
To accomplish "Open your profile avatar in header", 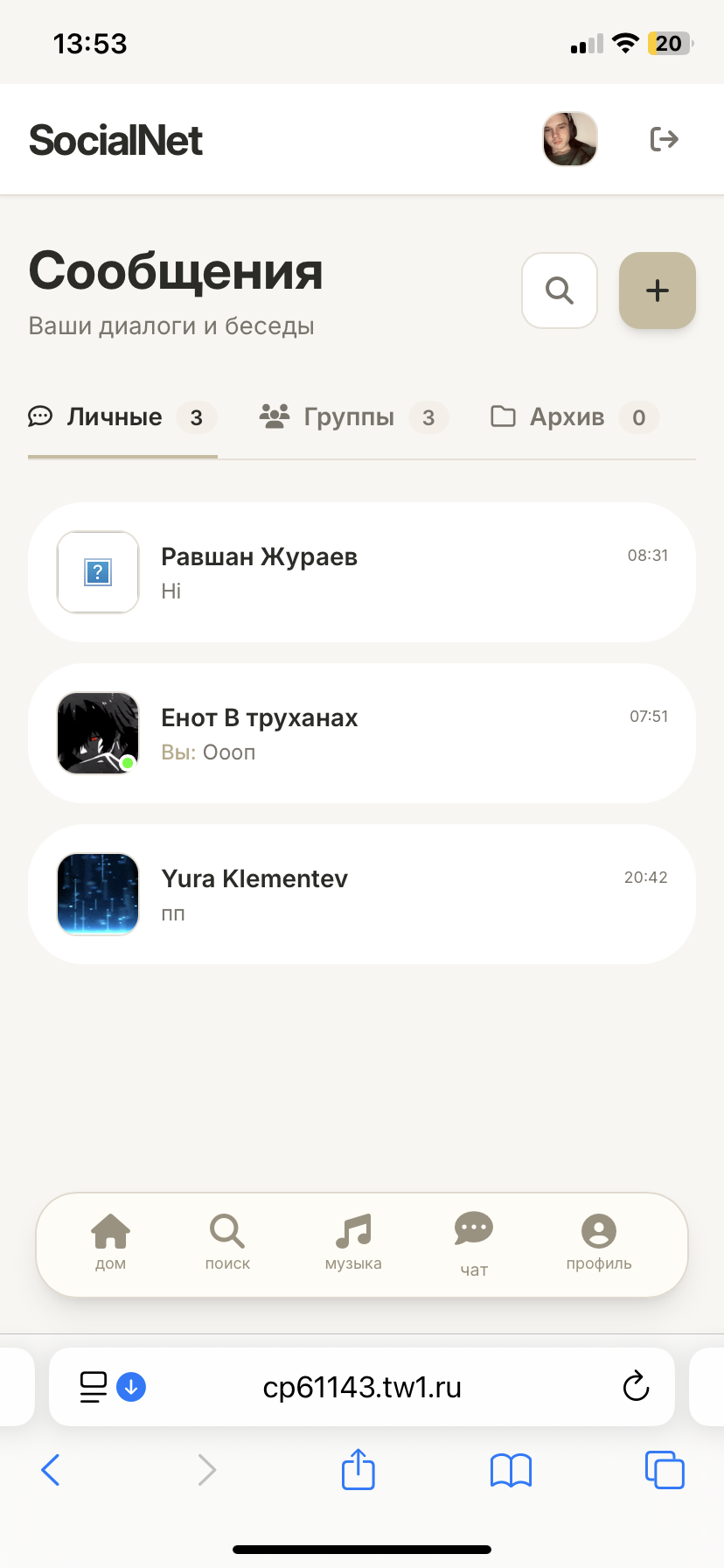I will click(x=570, y=139).
